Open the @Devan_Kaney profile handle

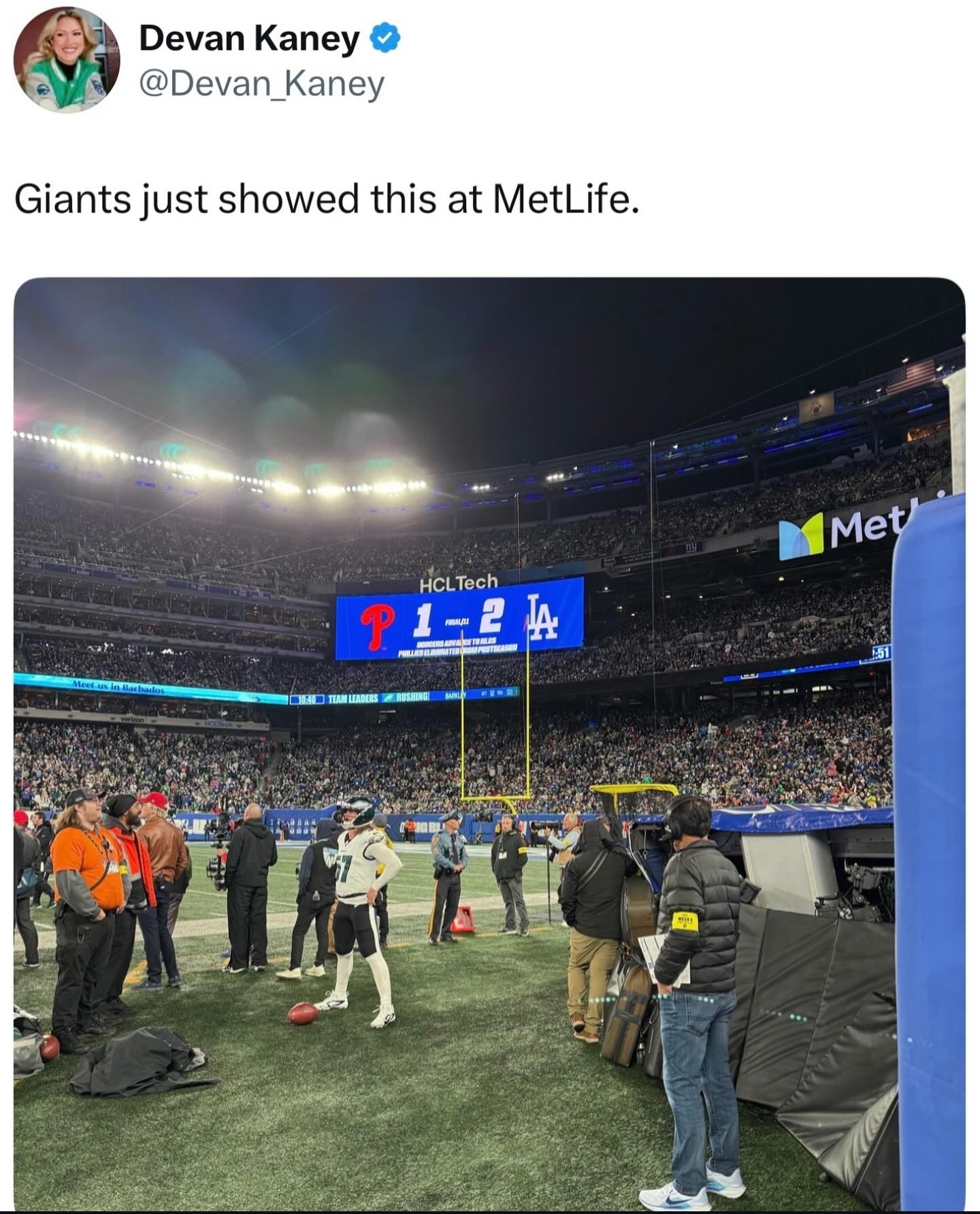pos(262,85)
